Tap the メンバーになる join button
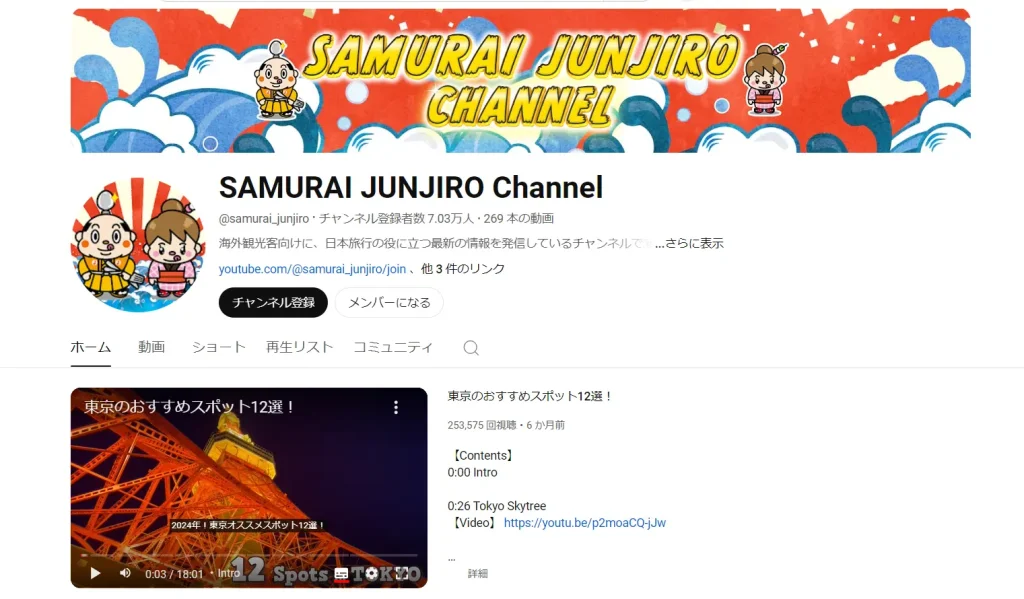1024x599 pixels. pyautogui.click(x=389, y=302)
